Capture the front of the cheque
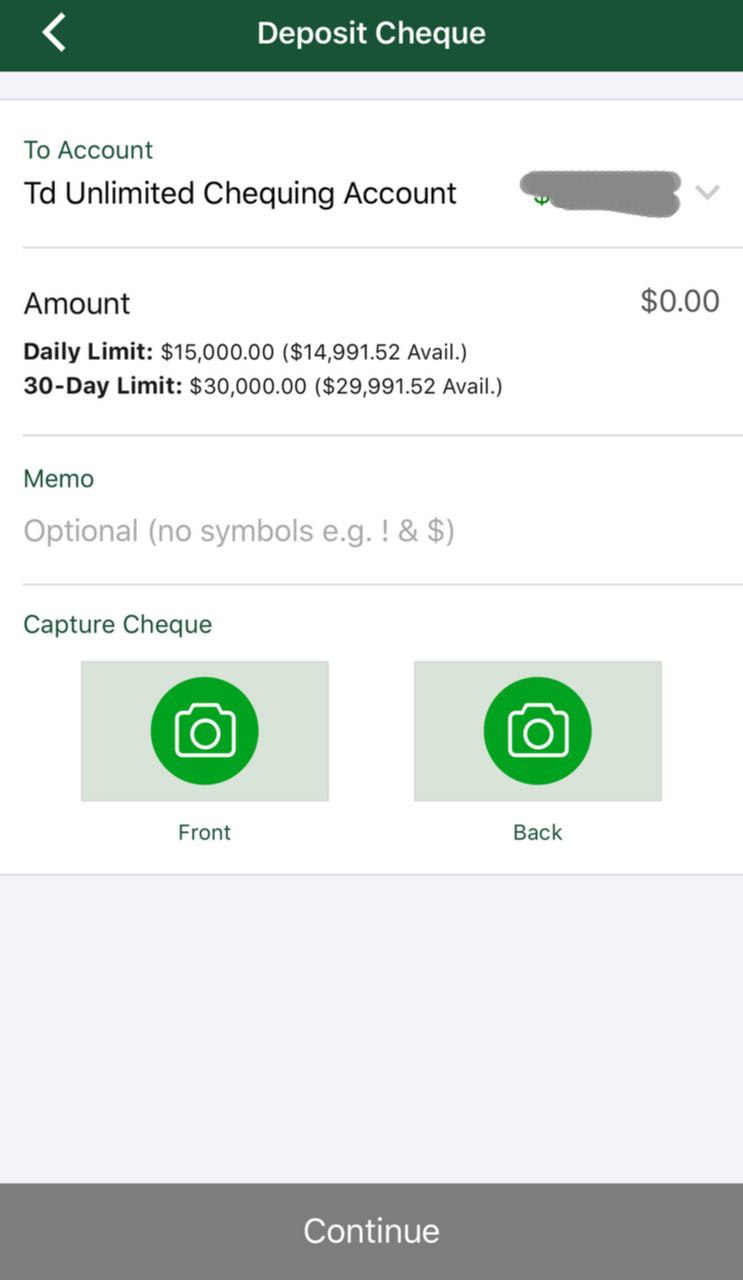Image resolution: width=743 pixels, height=1280 pixels. pos(205,731)
